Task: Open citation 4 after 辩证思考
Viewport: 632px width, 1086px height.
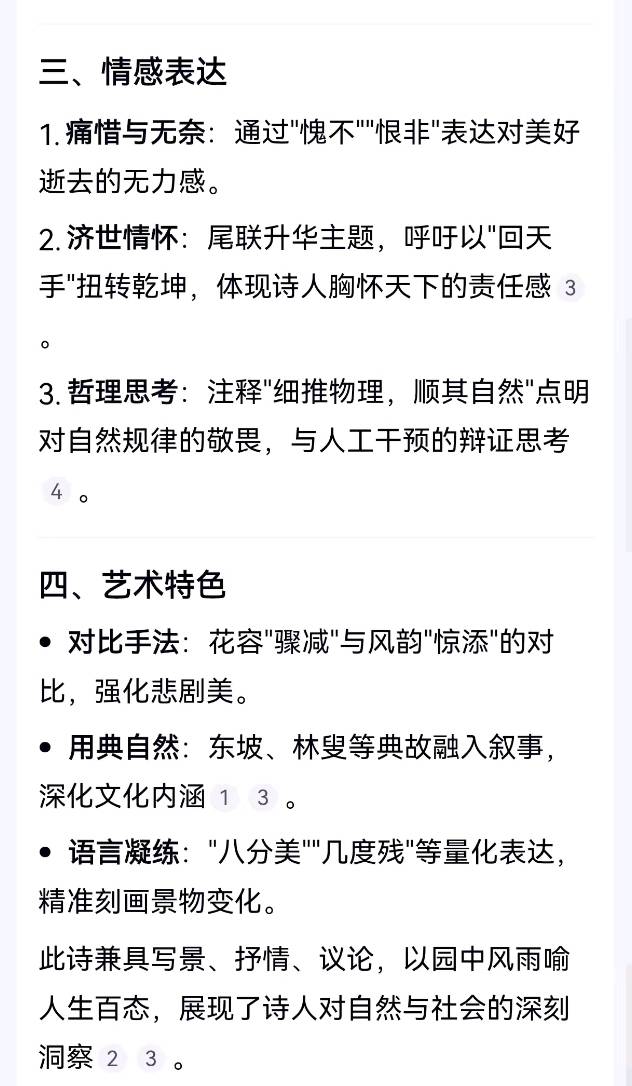Action: click(x=56, y=492)
